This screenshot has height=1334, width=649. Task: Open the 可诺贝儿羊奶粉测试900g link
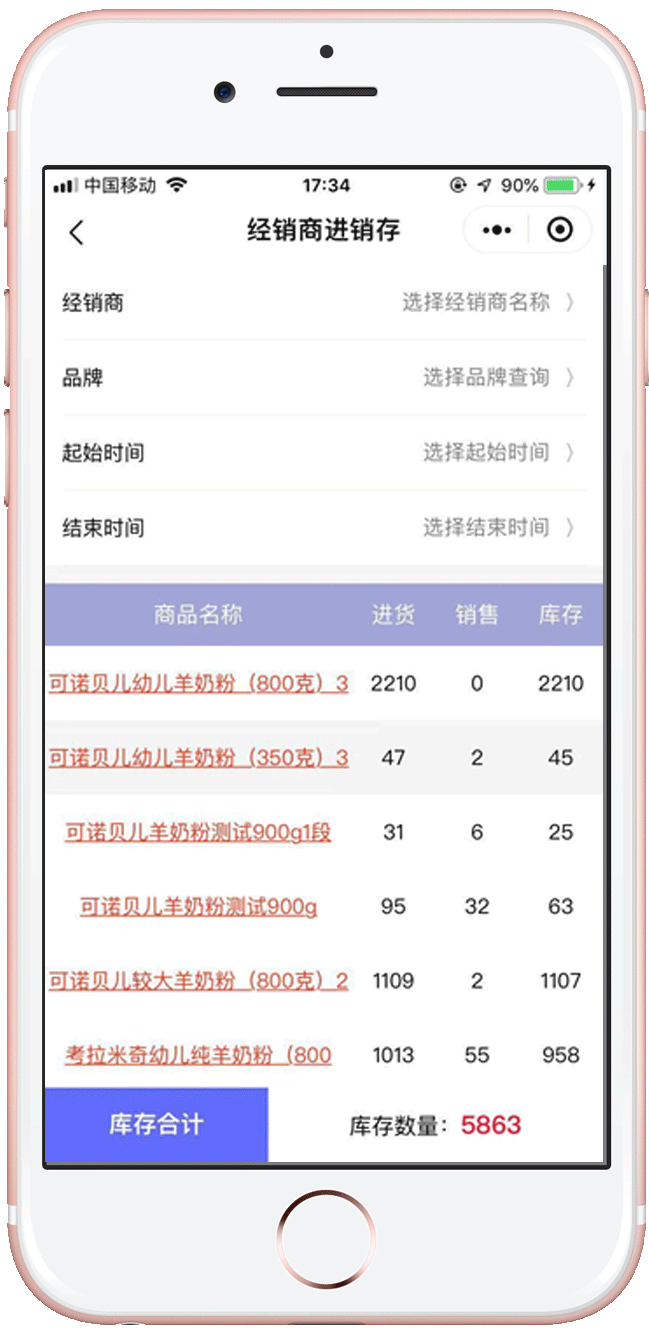[x=198, y=907]
